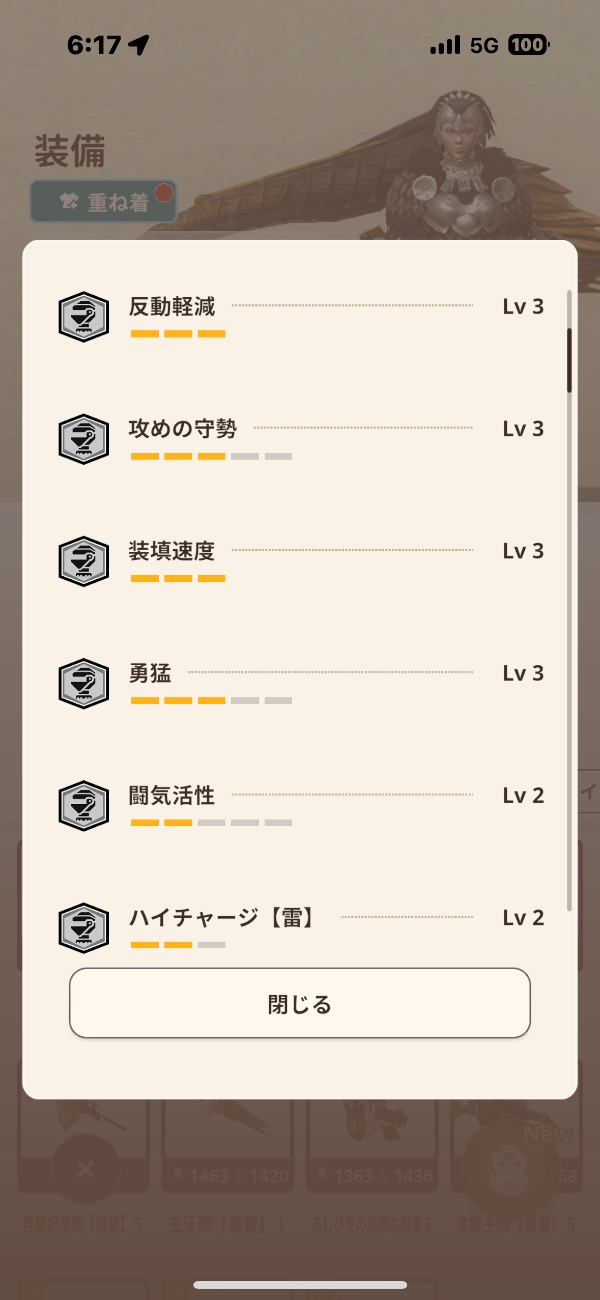This screenshot has height=1300, width=600.
Task: View the 攻めの守勢 skill row
Action: click(x=300, y=438)
